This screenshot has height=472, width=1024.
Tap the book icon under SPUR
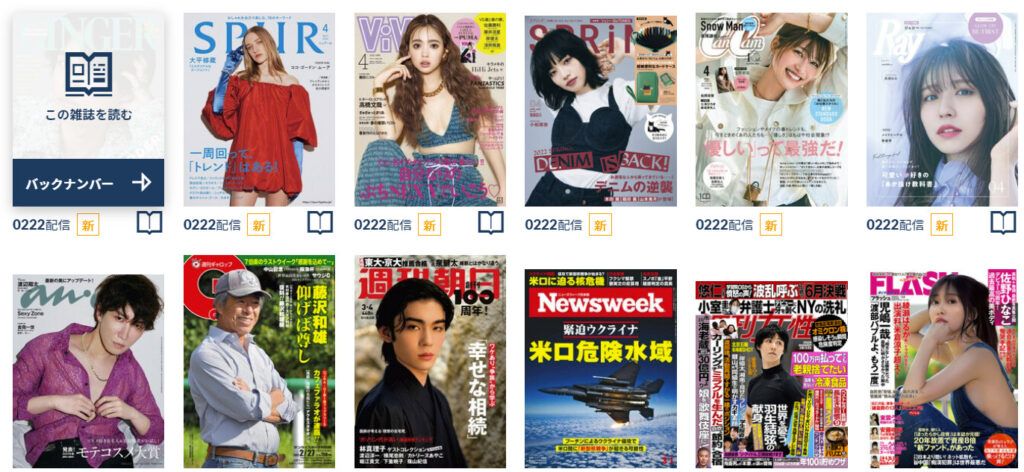pos(320,224)
